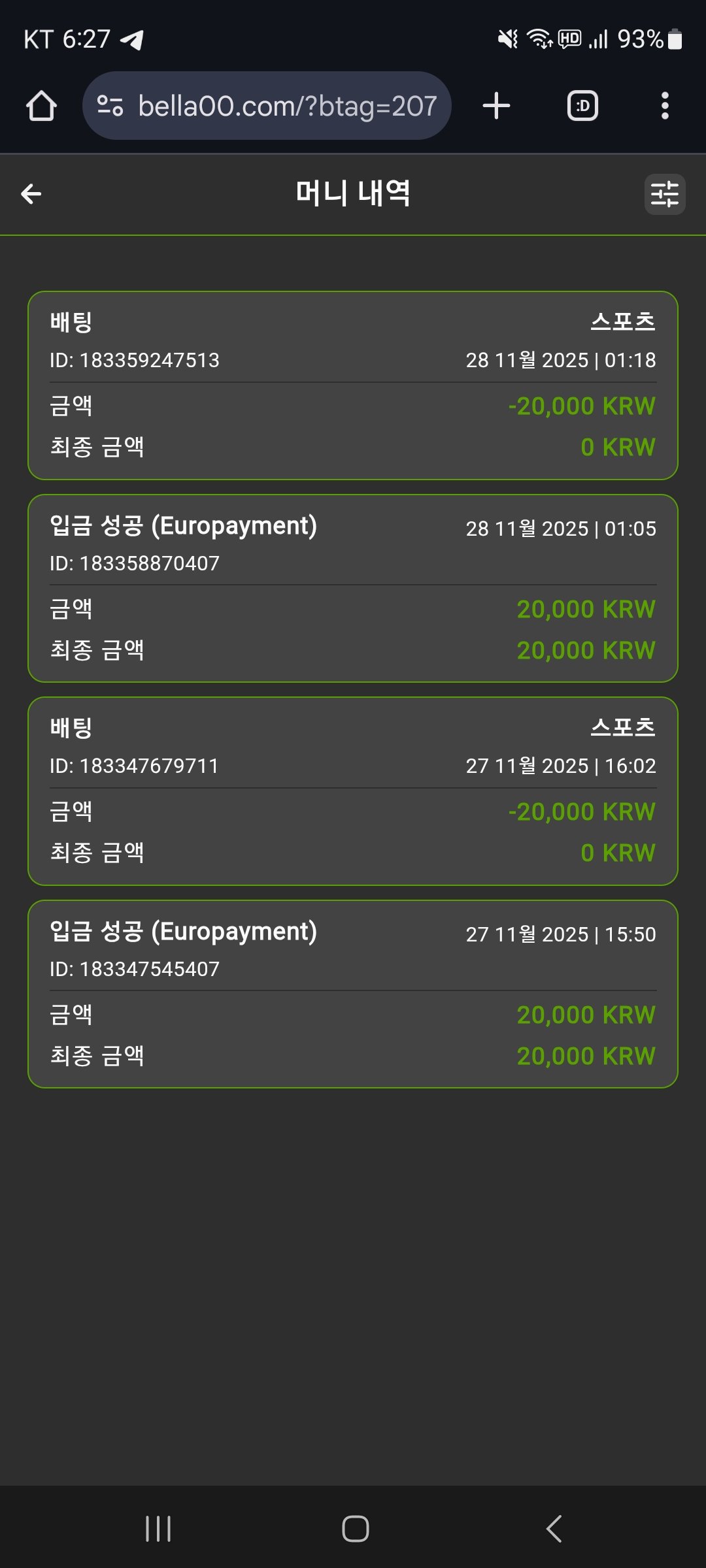The height and width of the screenshot is (1568, 706).
Task: Go to the browser home page
Action: coord(41,106)
